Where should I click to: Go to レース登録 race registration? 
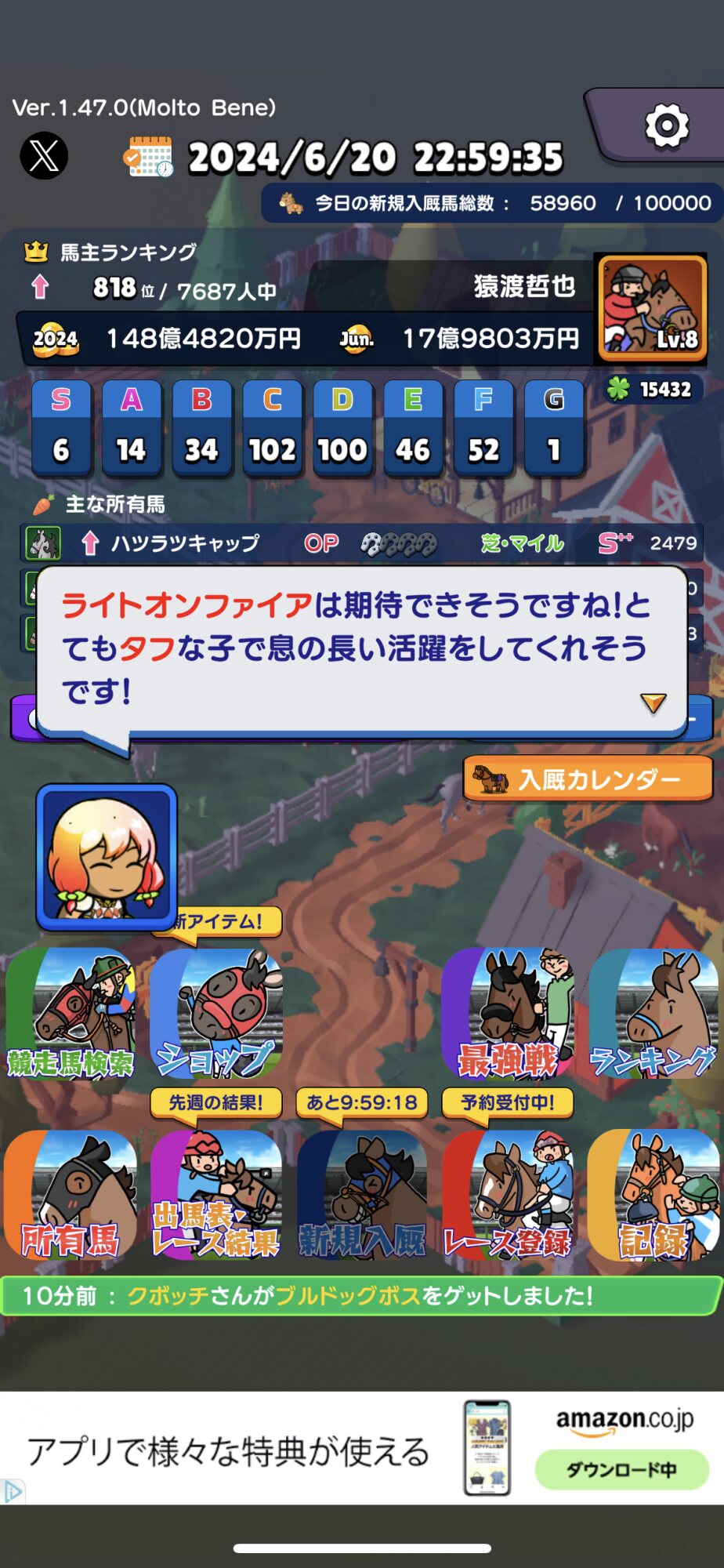pyautogui.click(x=507, y=1195)
